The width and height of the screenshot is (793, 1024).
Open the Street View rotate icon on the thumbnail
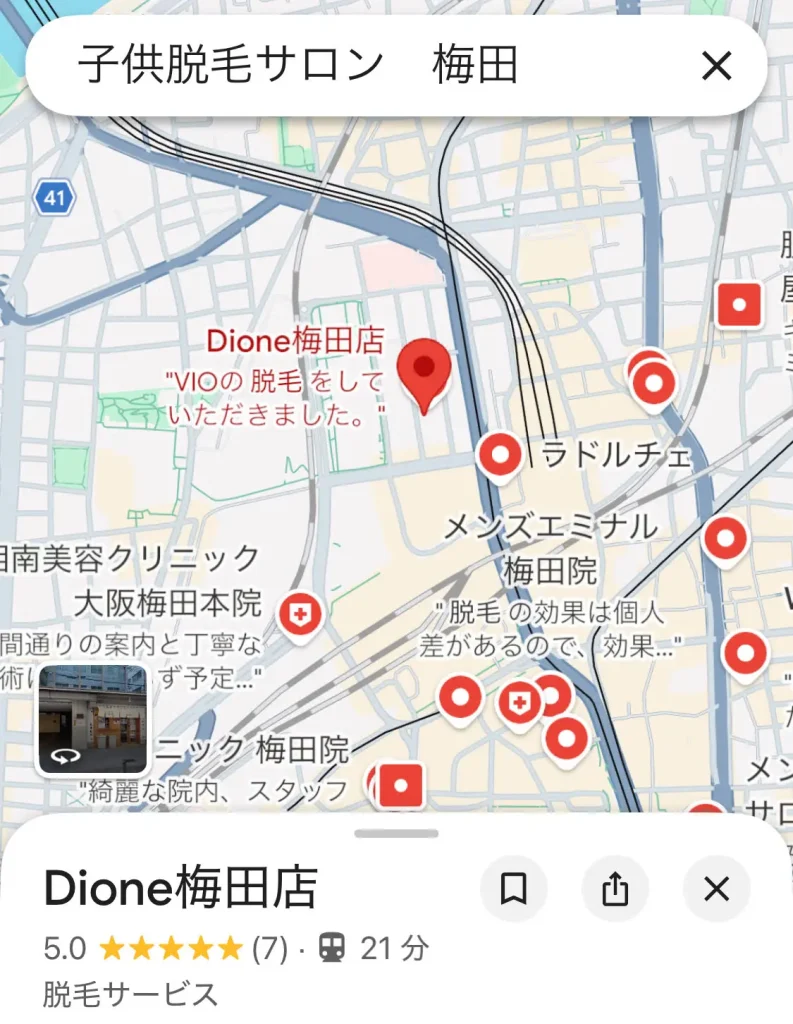pyautogui.click(x=66, y=757)
